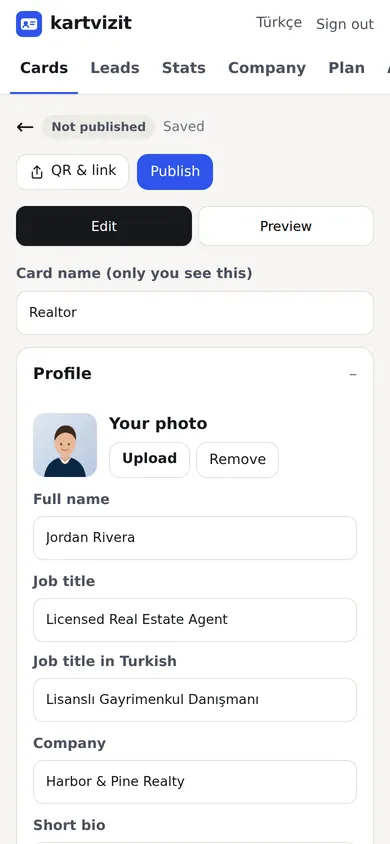
Task: Change the Company field text
Action: pyautogui.click(x=195, y=782)
